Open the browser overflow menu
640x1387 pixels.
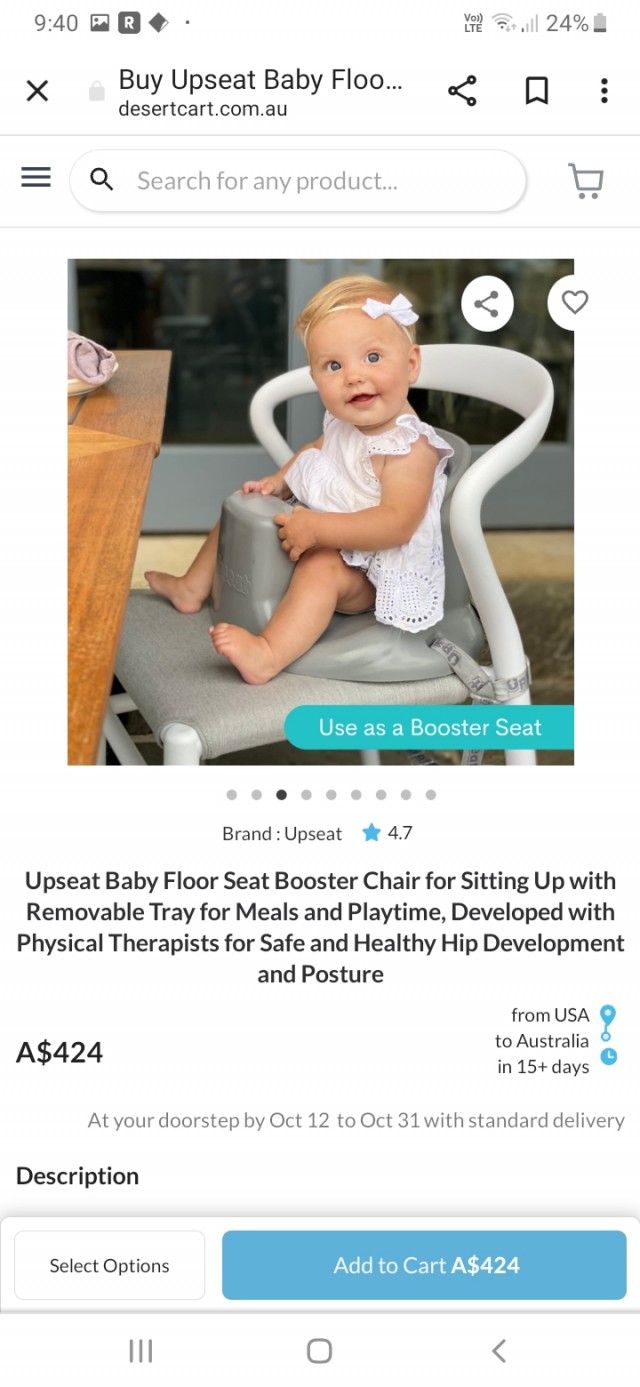click(x=604, y=91)
